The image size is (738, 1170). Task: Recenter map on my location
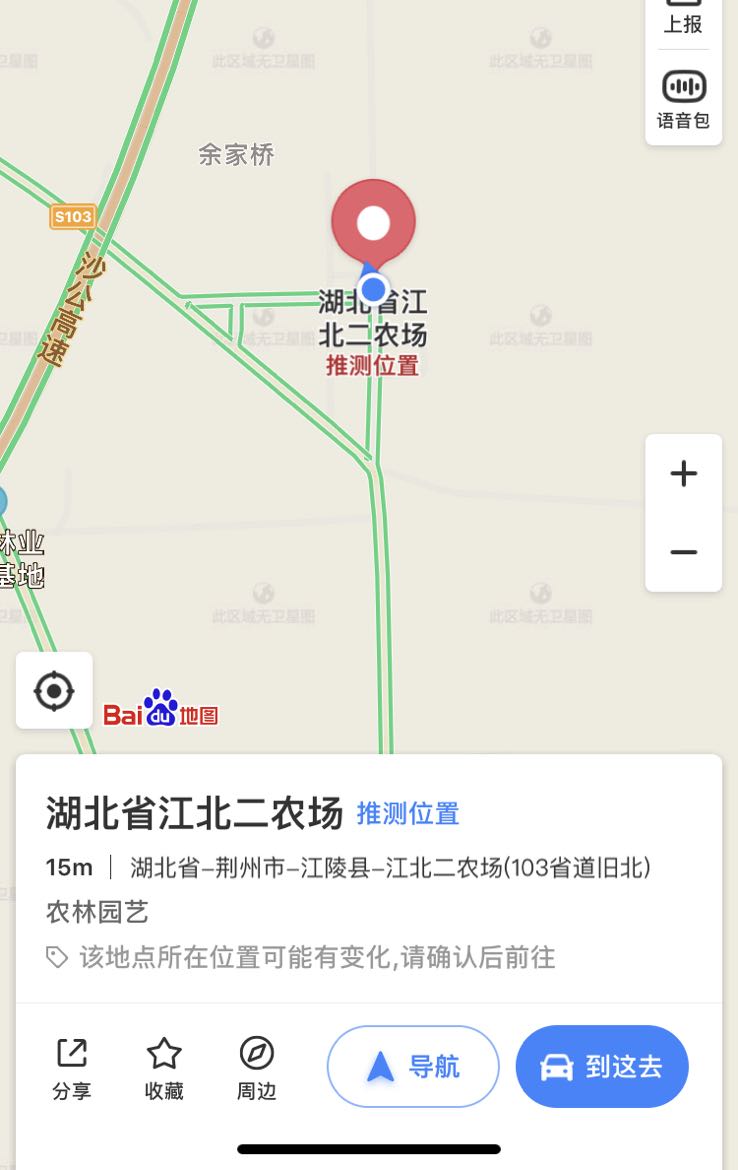coord(54,690)
